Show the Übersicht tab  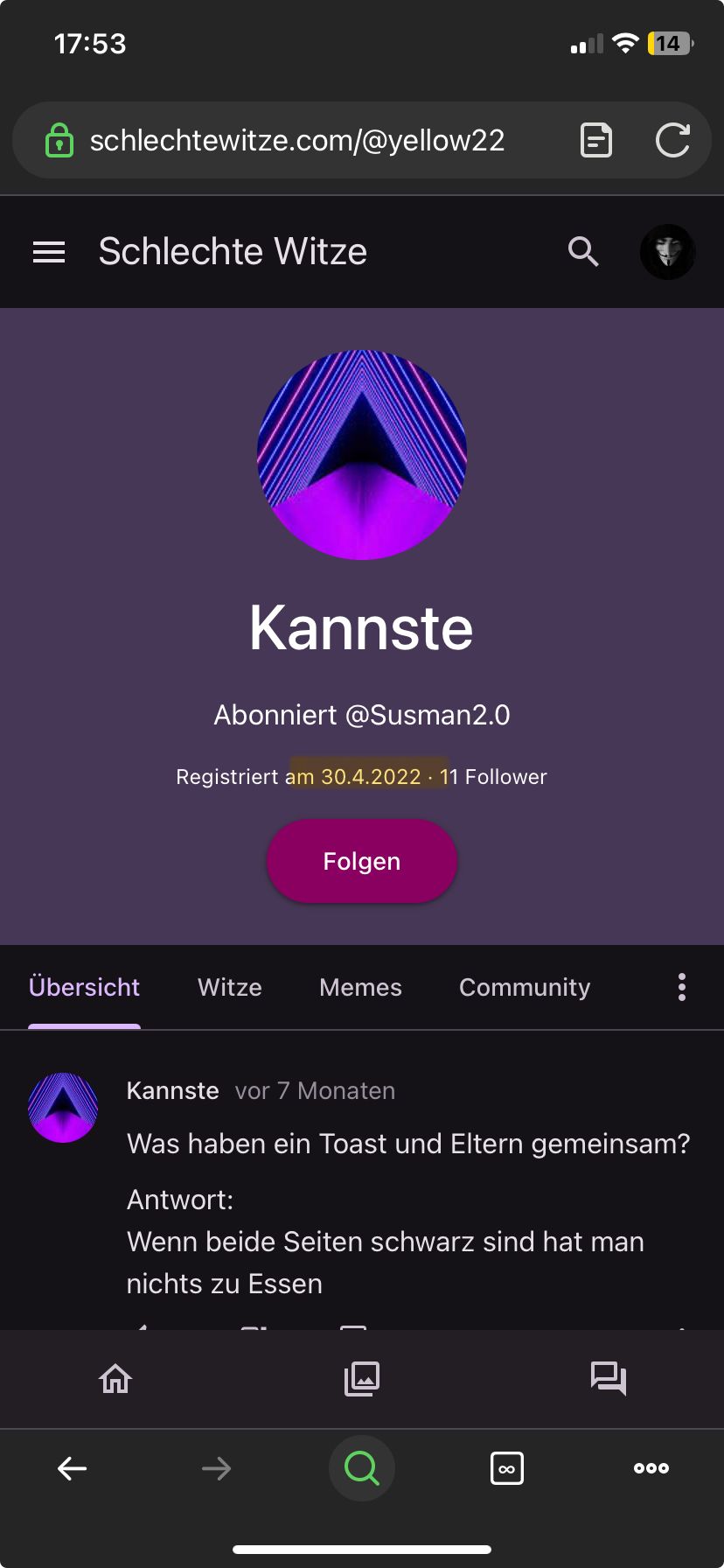click(84, 987)
